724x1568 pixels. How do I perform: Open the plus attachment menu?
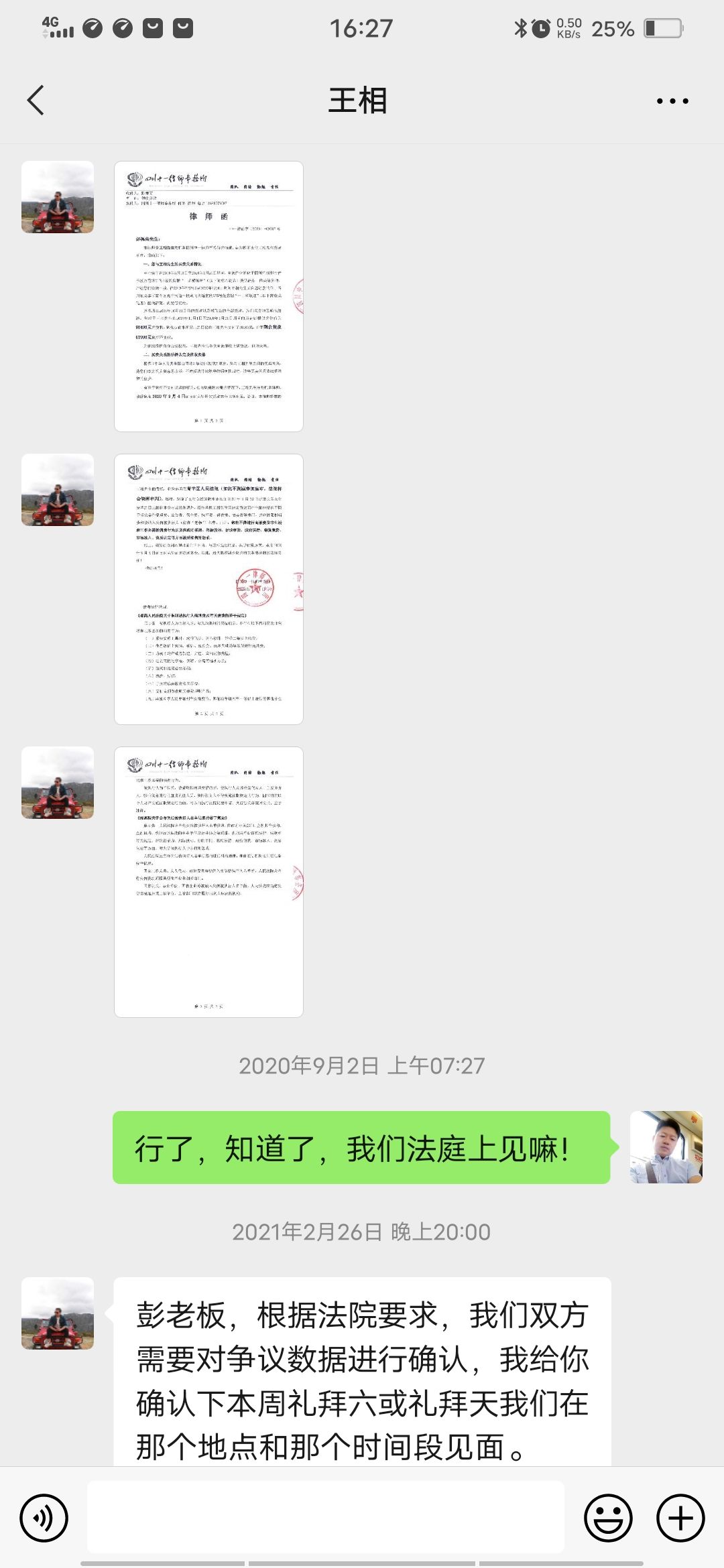tap(680, 1518)
